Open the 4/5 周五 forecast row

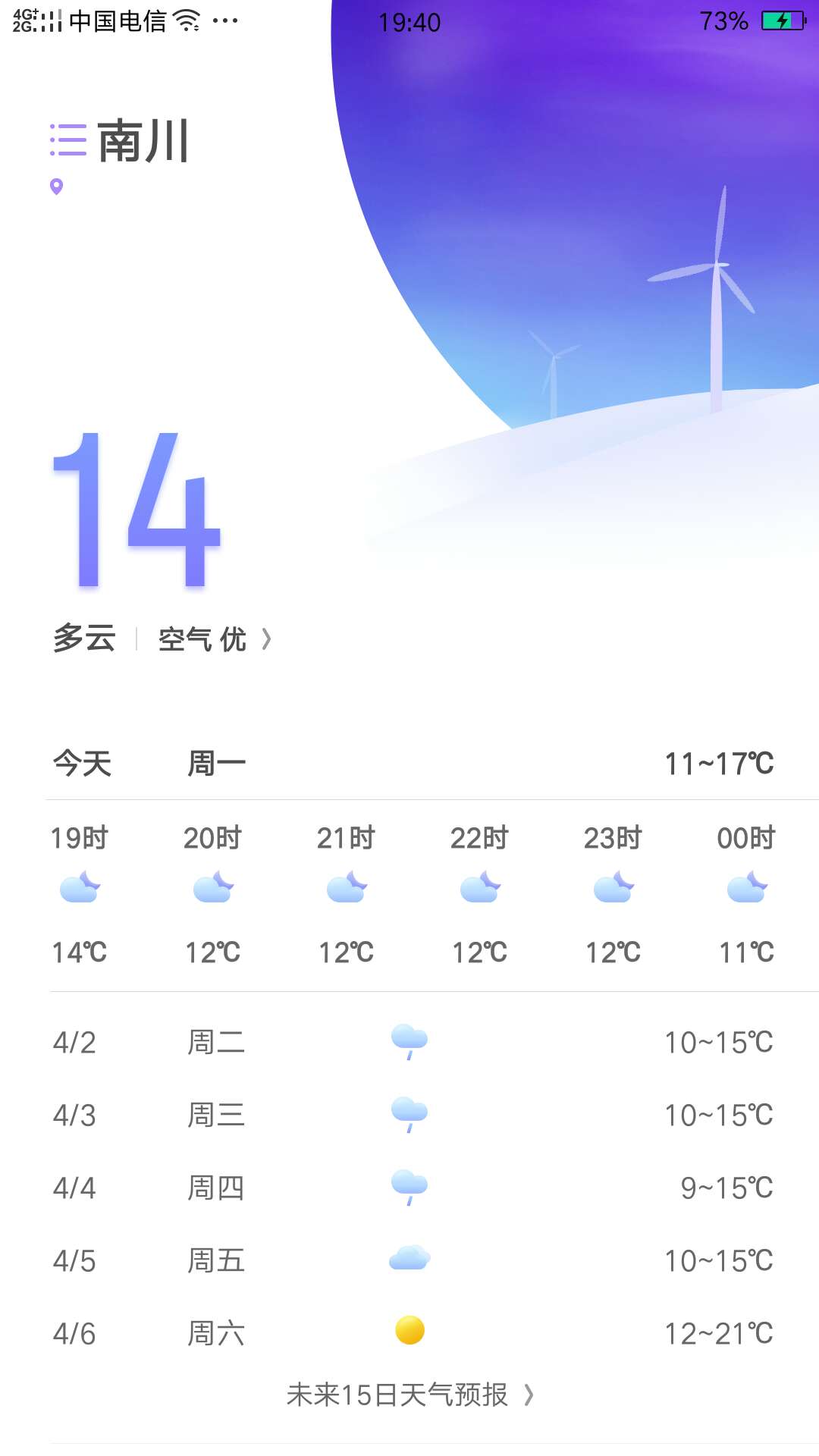point(409,1260)
